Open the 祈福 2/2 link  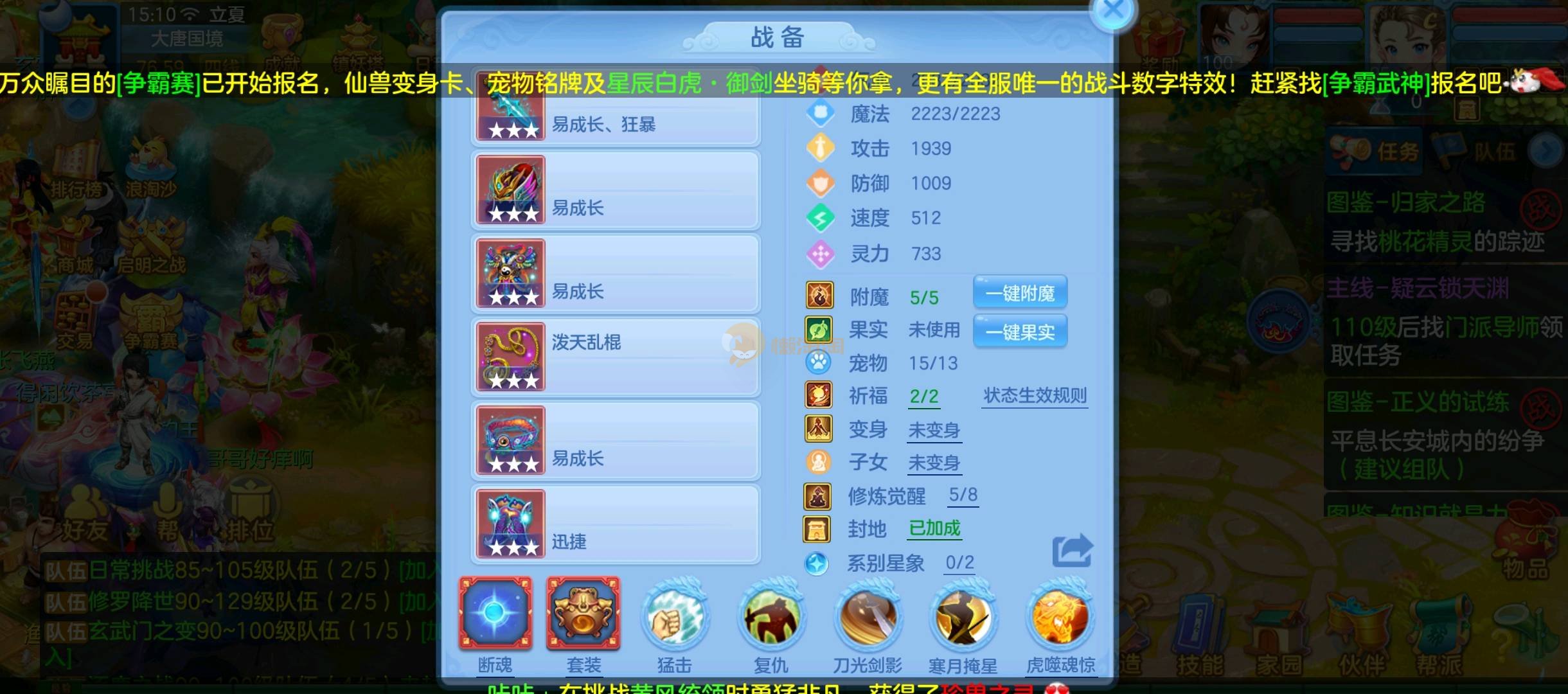[924, 396]
